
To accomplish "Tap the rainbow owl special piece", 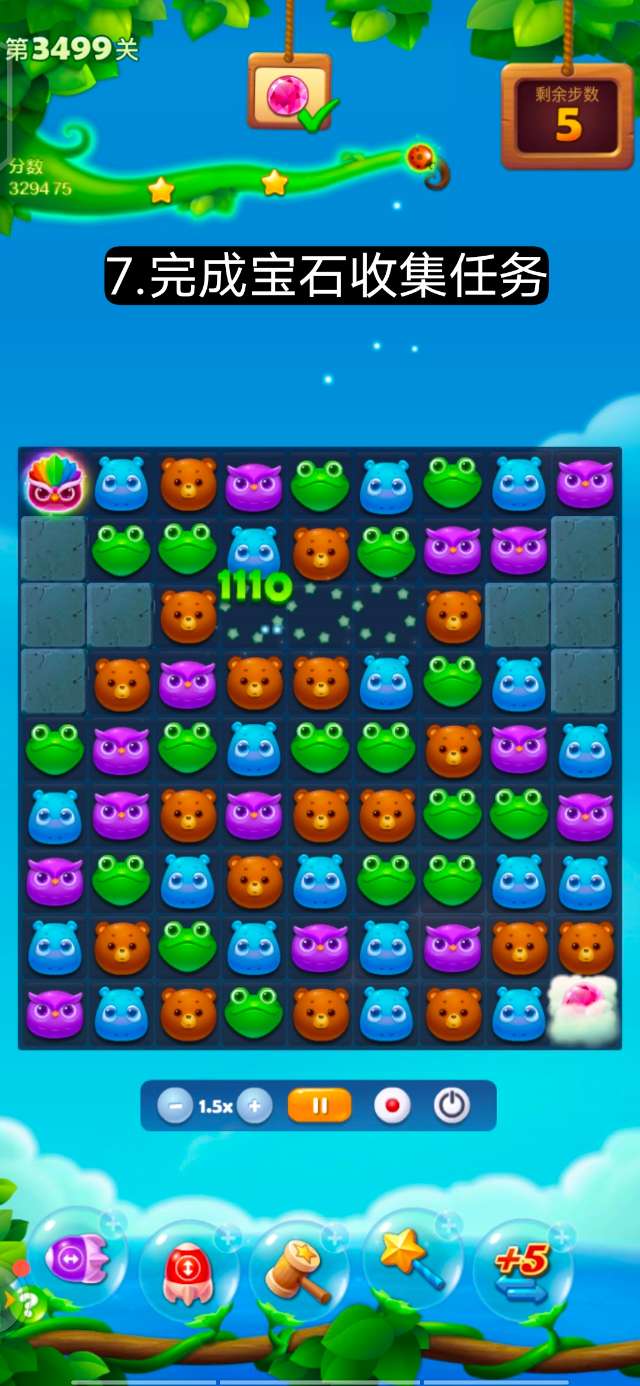I will pos(54,482).
